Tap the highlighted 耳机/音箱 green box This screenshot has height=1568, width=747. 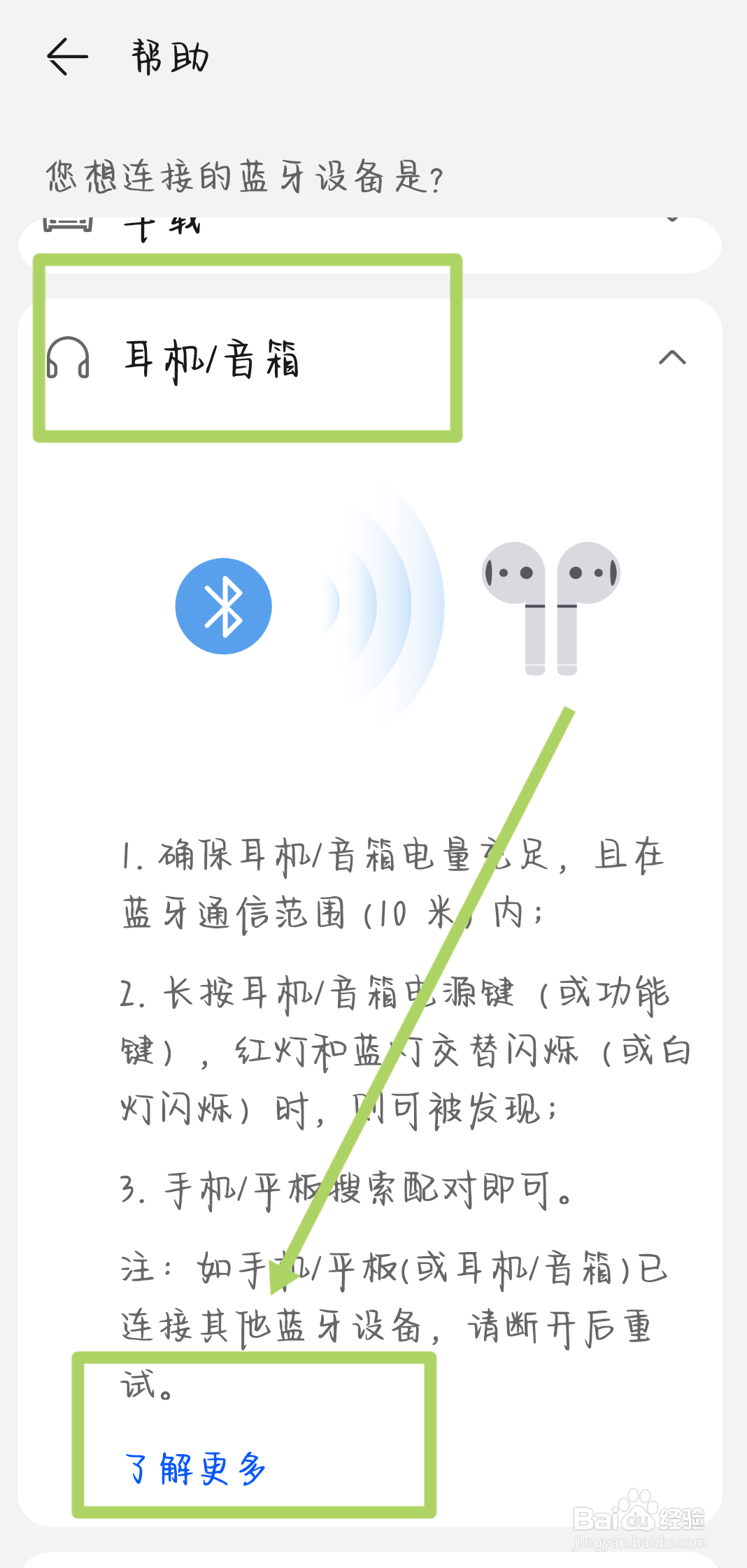click(x=248, y=350)
